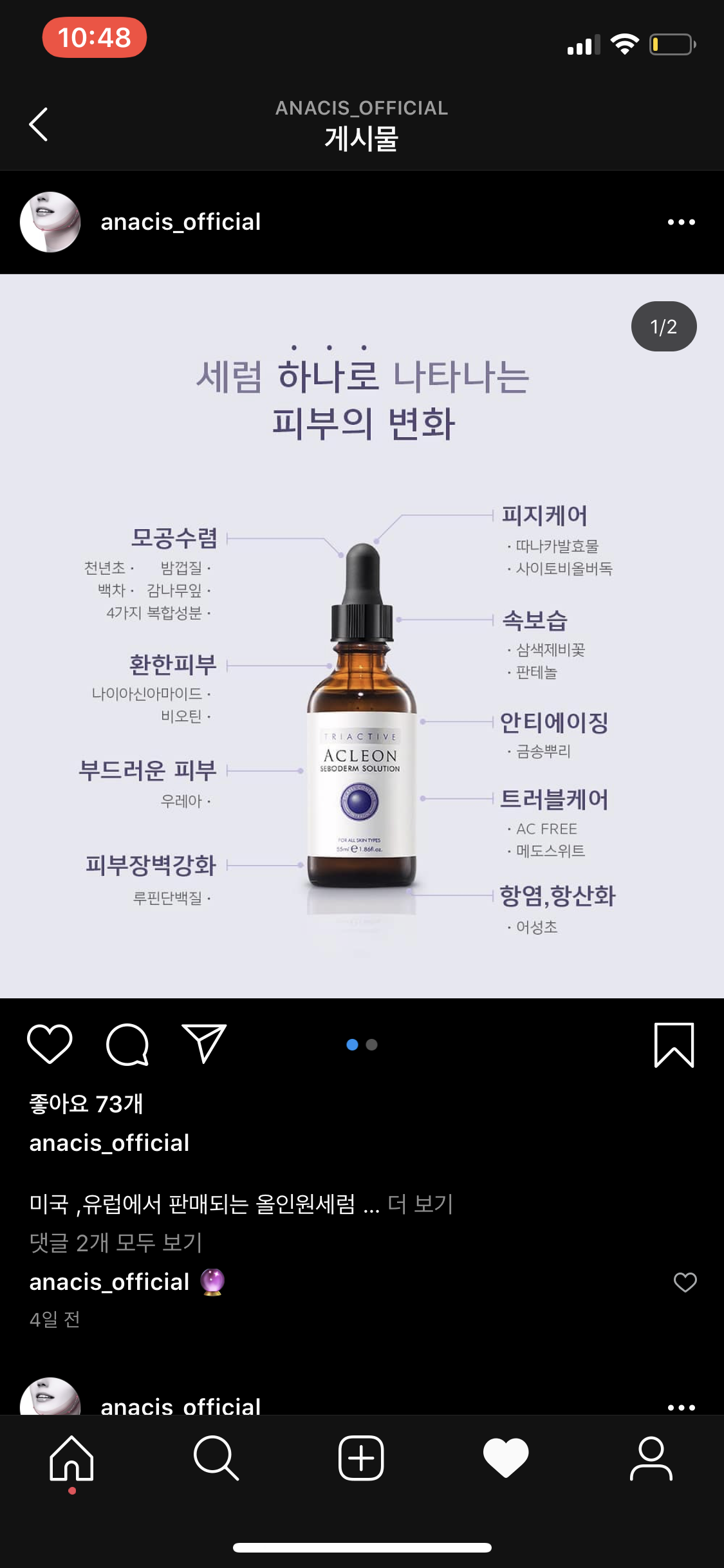Bookmark the serum post
Screen dimensions: 724x1568
(674, 1045)
